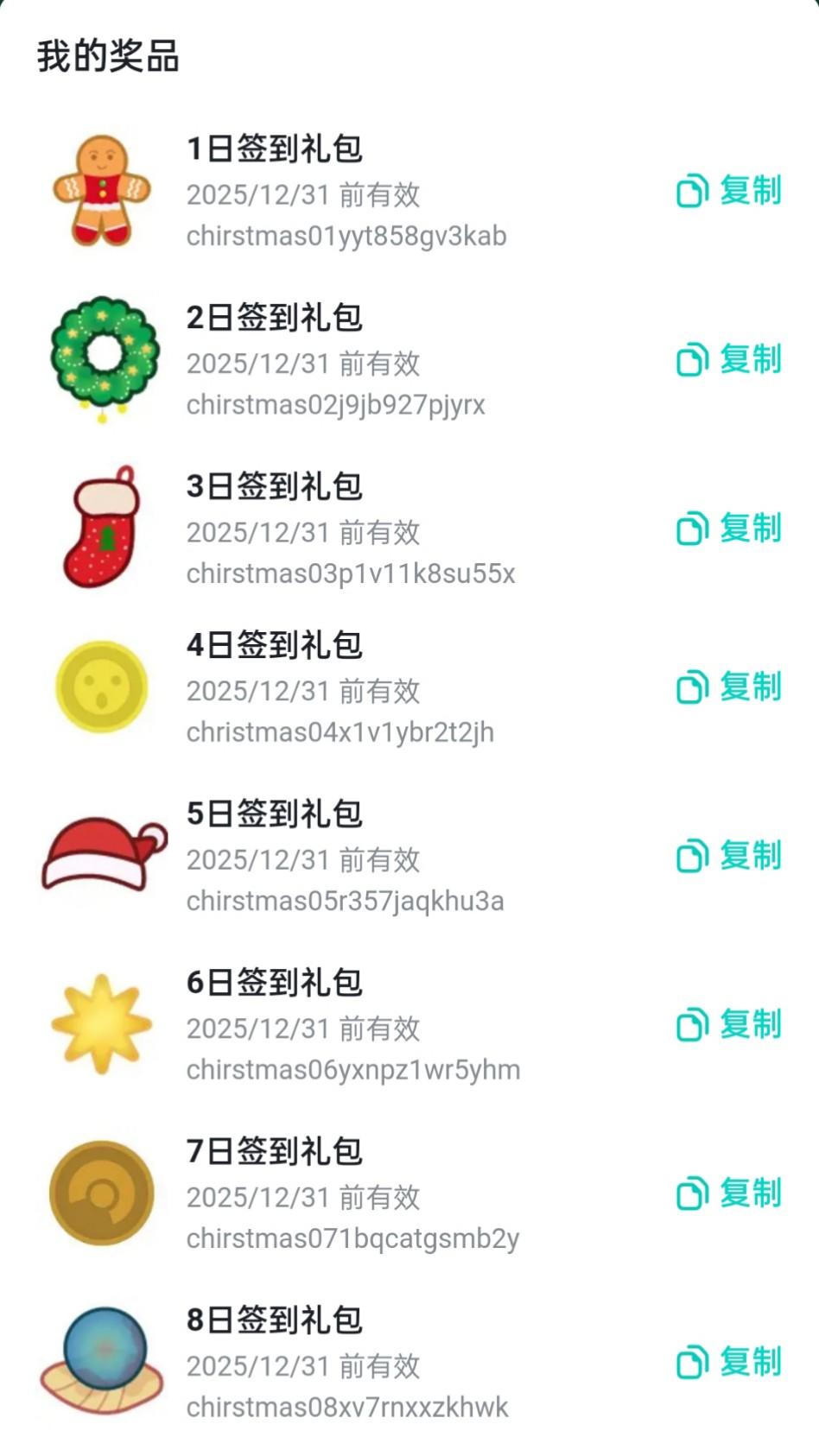819x1456 pixels.
Task: Tap 复制 for the 2日签到礼包
Action: pos(729,359)
